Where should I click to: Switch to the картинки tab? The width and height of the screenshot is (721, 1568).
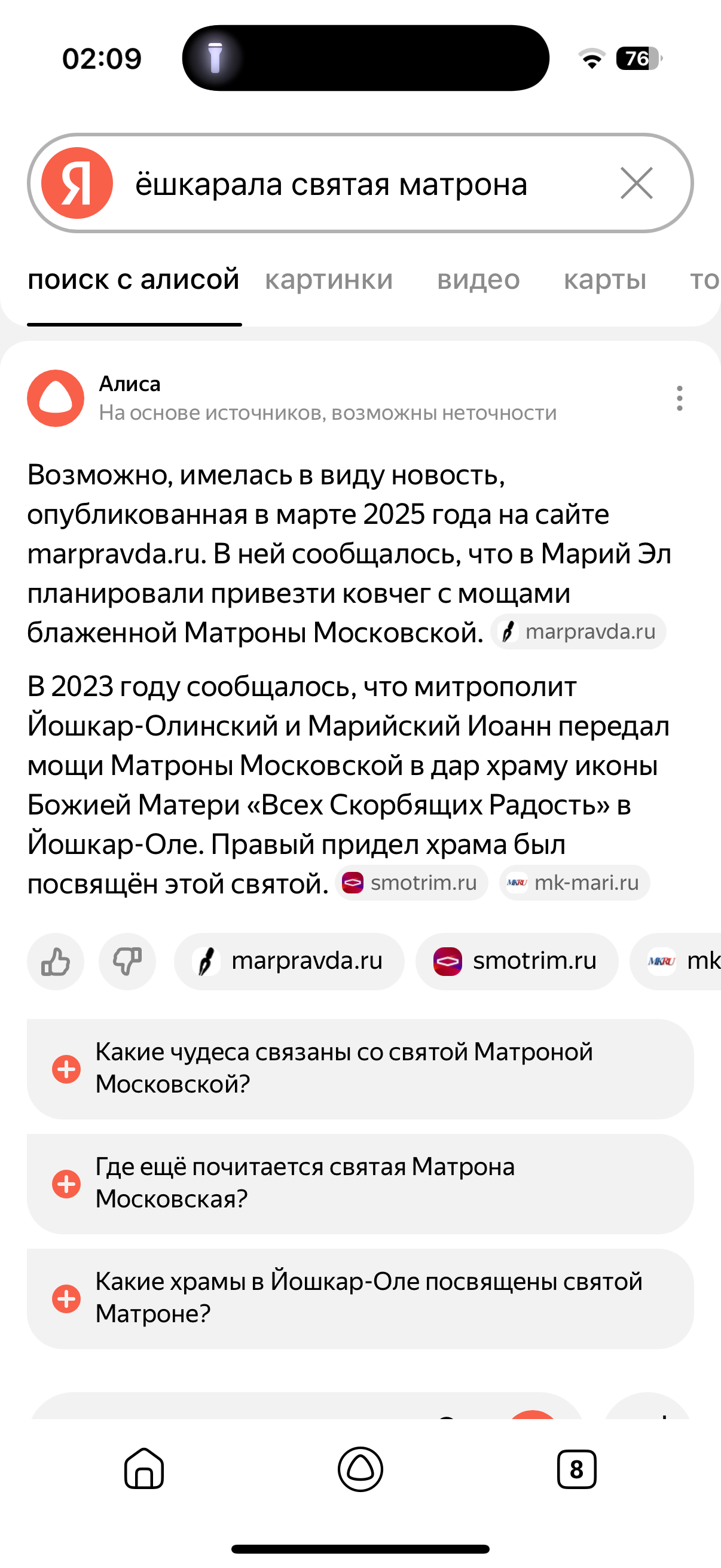pyautogui.click(x=329, y=280)
